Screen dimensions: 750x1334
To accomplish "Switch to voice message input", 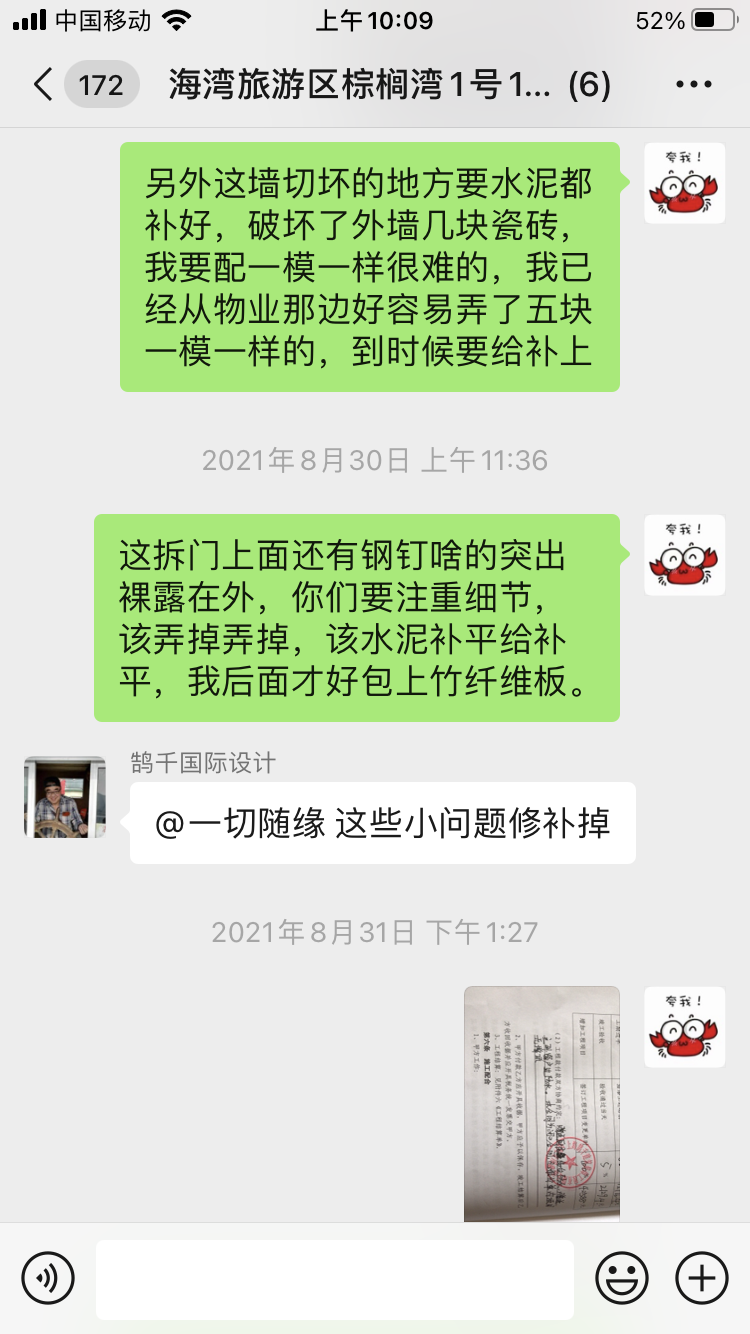I will point(48,1277).
